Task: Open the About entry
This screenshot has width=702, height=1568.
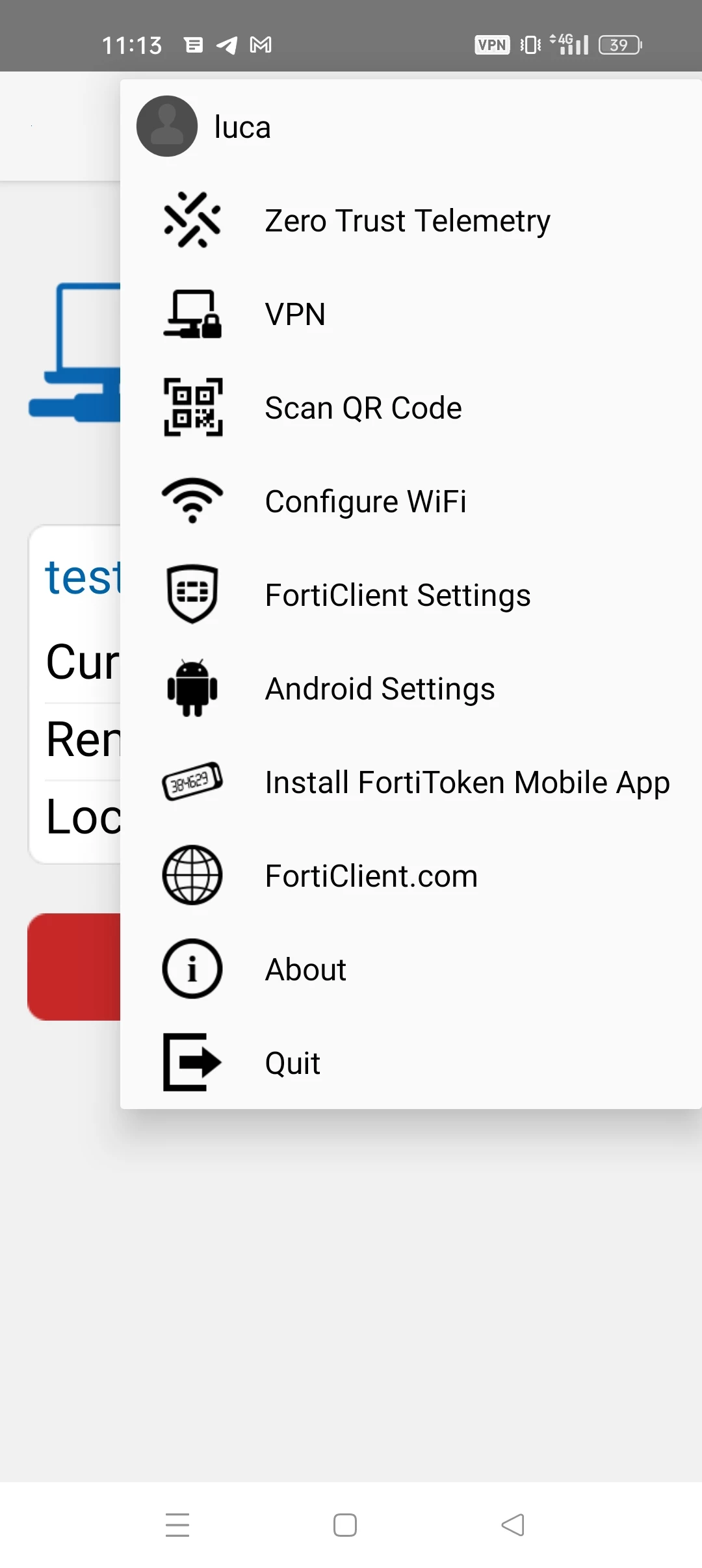Action: tap(411, 969)
